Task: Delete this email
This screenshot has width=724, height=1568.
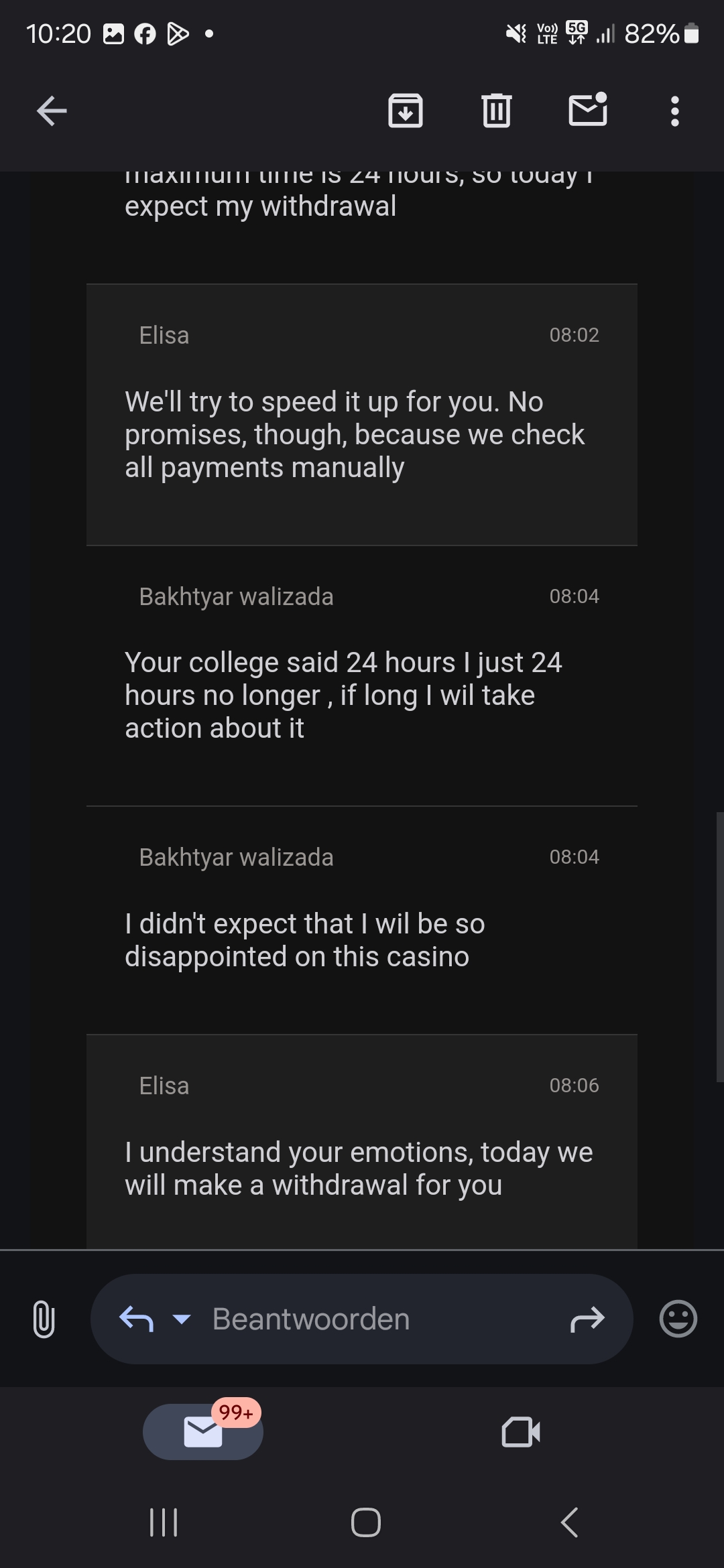Action: click(x=496, y=111)
